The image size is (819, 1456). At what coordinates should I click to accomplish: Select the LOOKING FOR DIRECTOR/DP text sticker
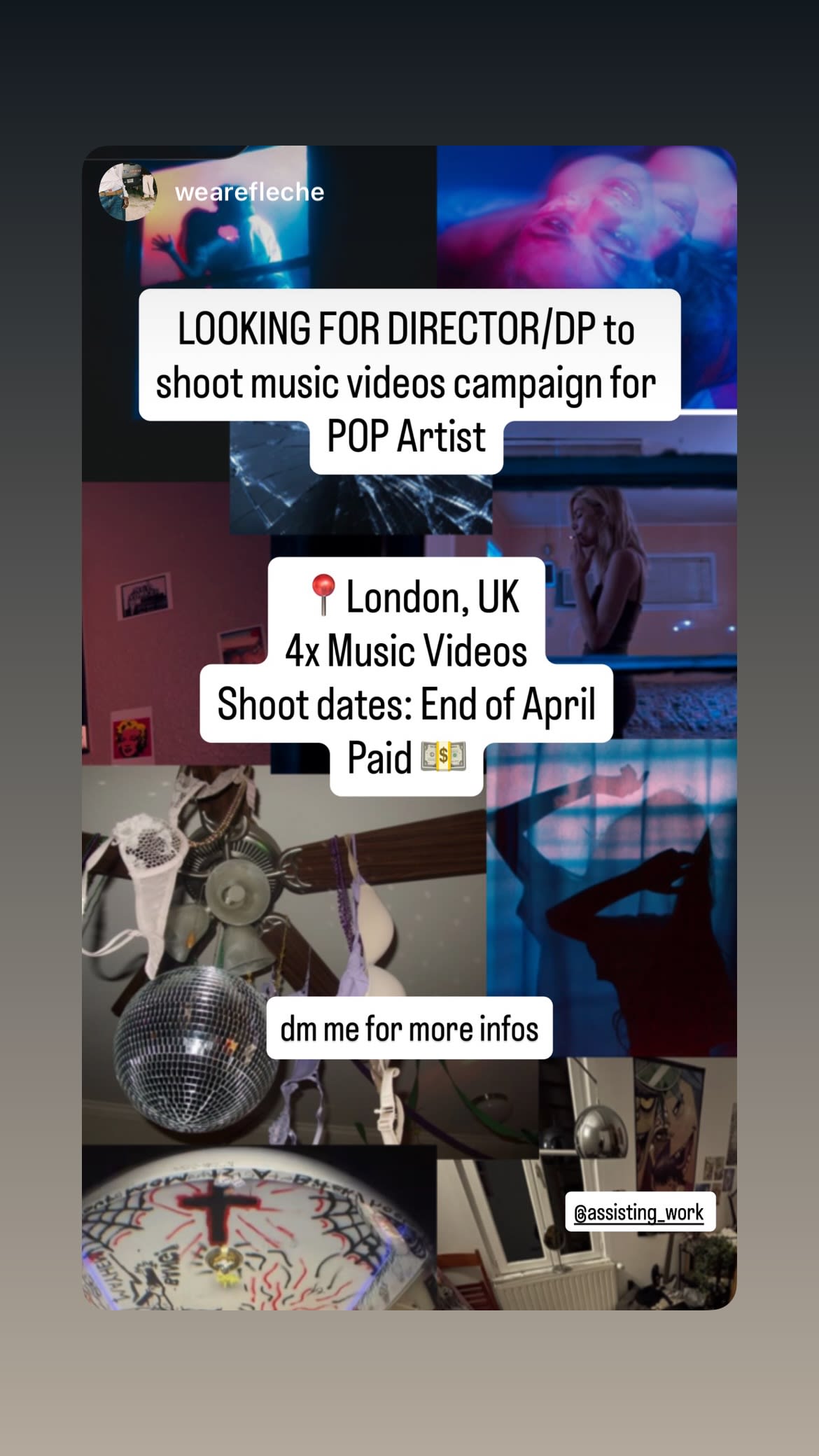click(408, 383)
